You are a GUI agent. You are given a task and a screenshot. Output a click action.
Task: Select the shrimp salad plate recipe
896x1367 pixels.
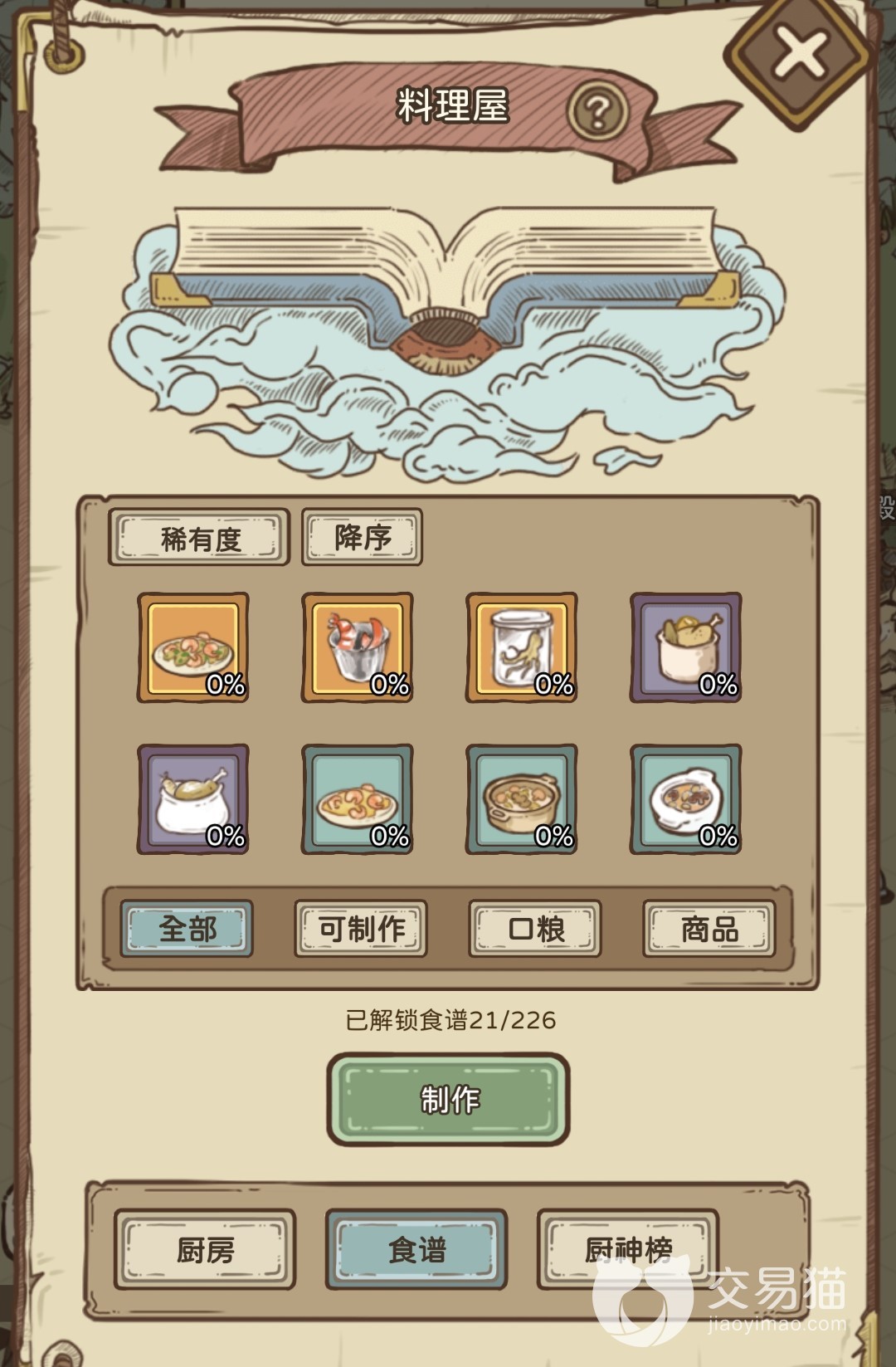[192, 647]
